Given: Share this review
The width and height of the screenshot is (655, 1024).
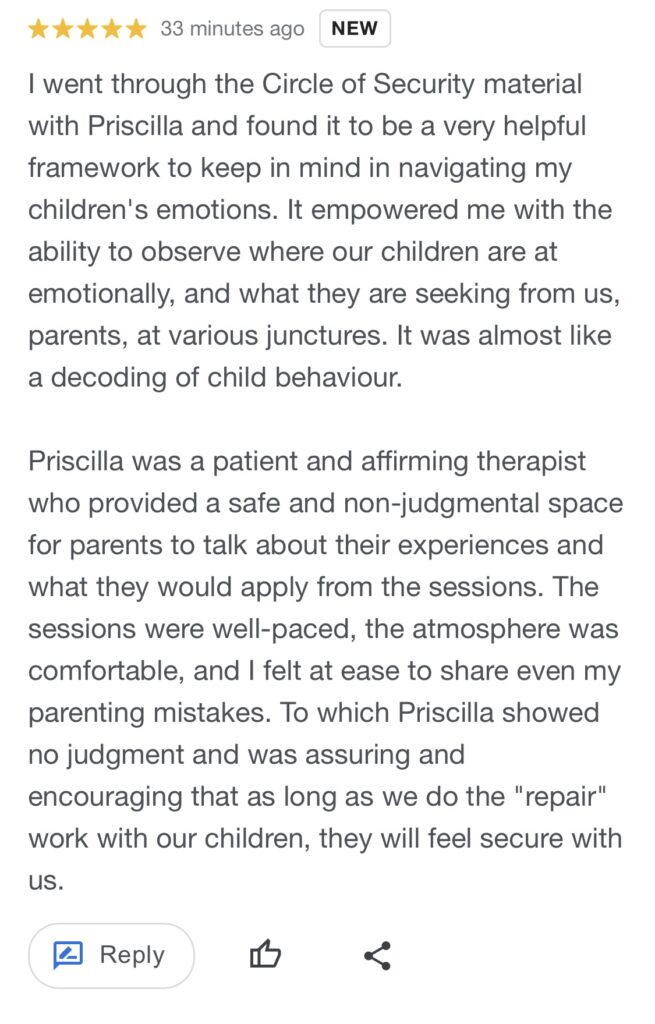Looking at the screenshot, I should click(x=377, y=955).
